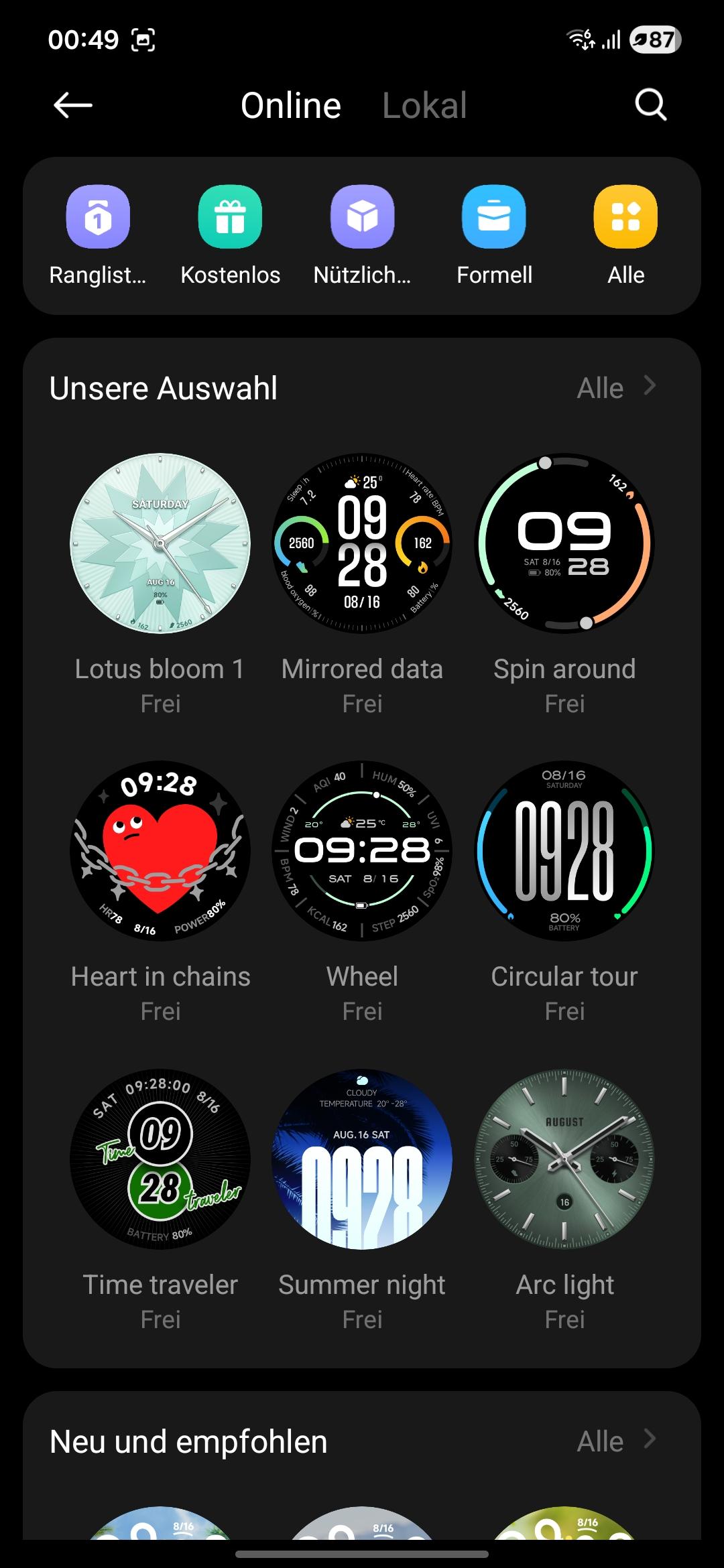Open the Kostenlos category
Viewport: 724px width, 1568px height.
click(230, 217)
